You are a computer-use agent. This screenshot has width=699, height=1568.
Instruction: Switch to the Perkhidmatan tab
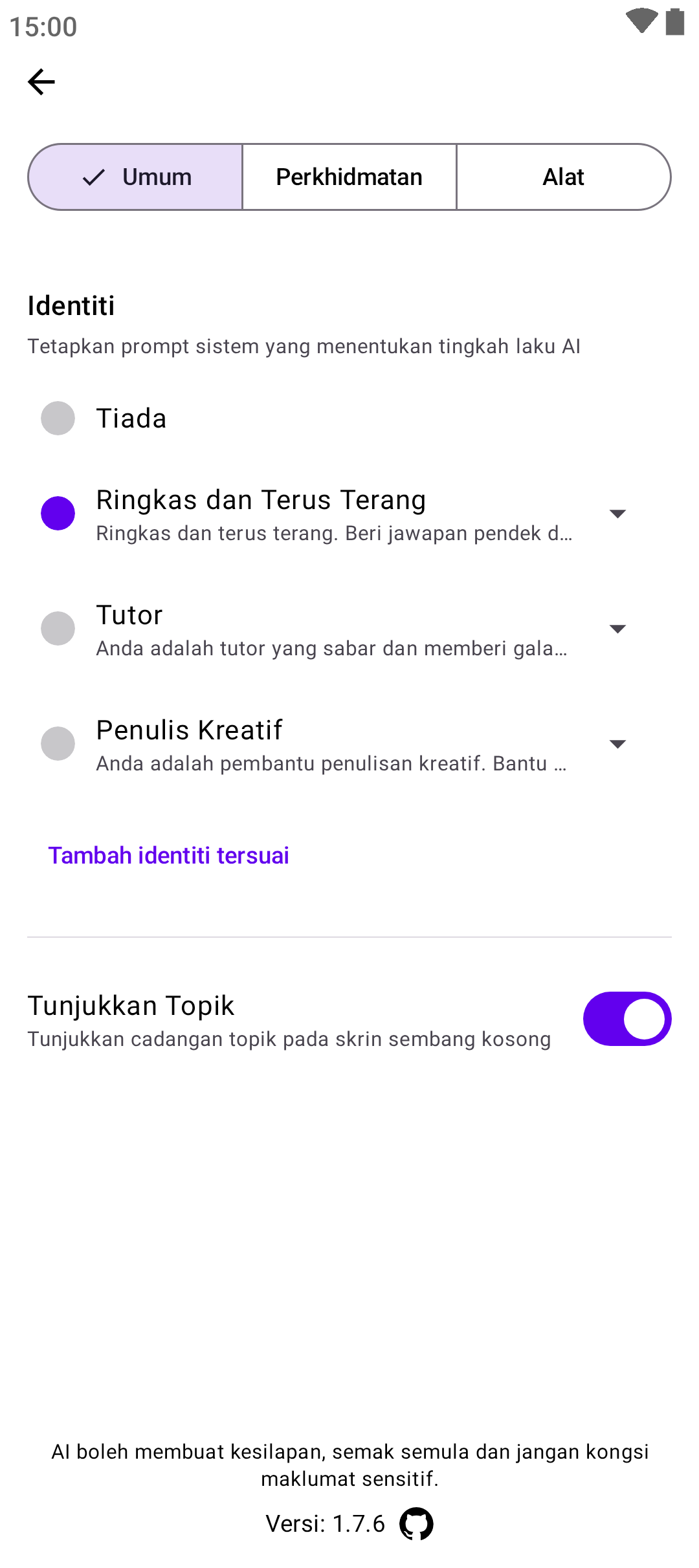click(349, 177)
